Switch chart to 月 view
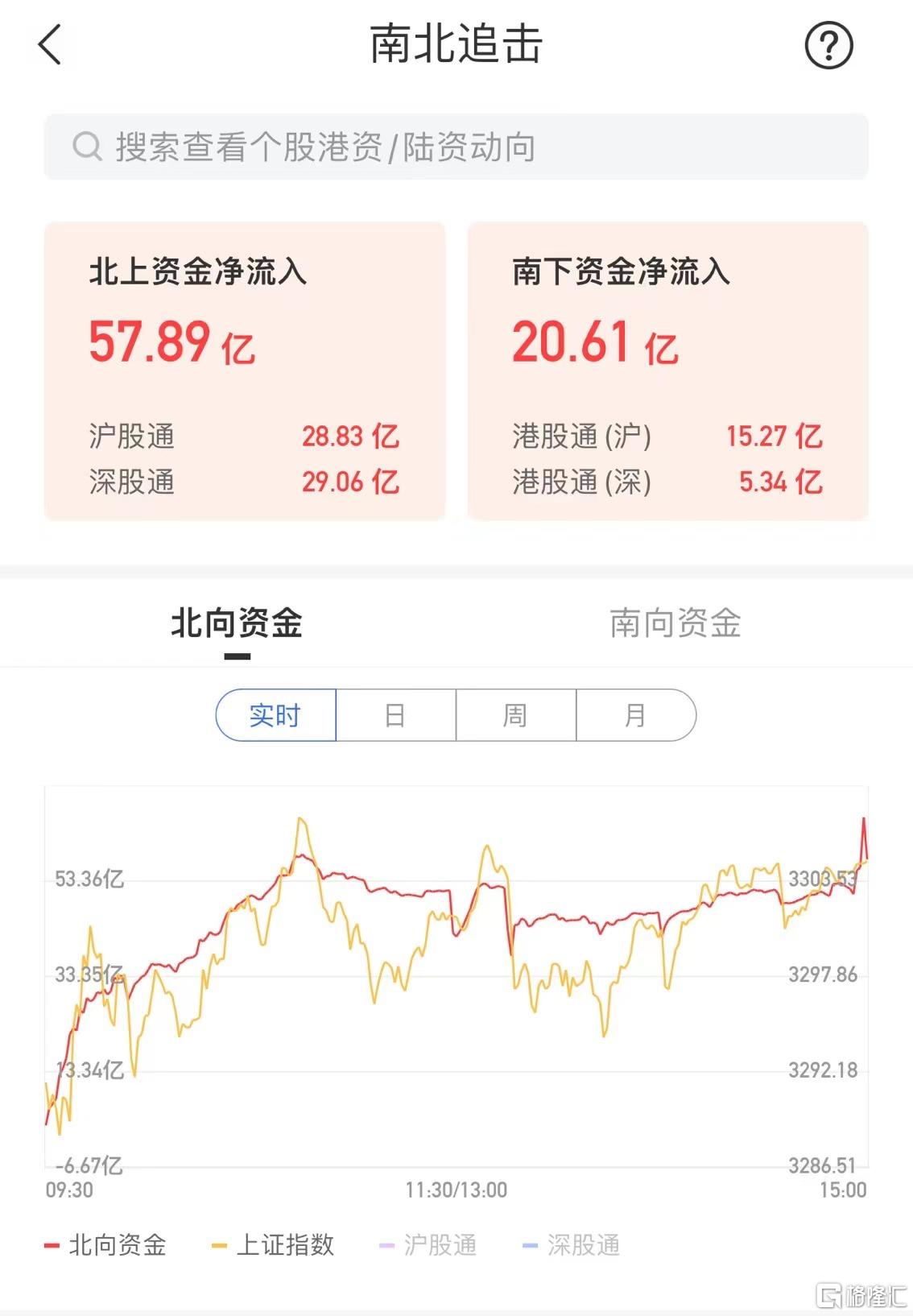913x1316 pixels. (635, 715)
